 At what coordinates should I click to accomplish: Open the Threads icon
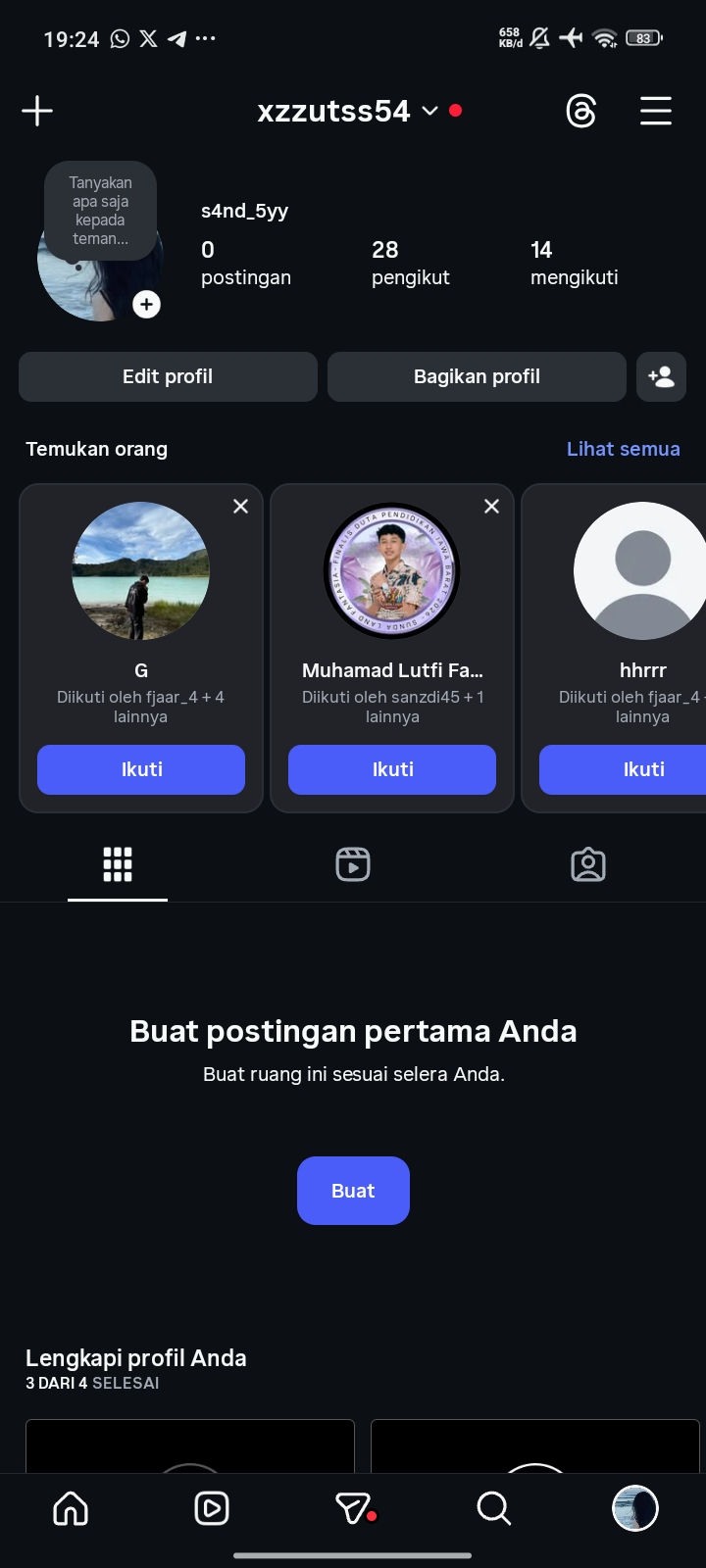click(x=581, y=111)
